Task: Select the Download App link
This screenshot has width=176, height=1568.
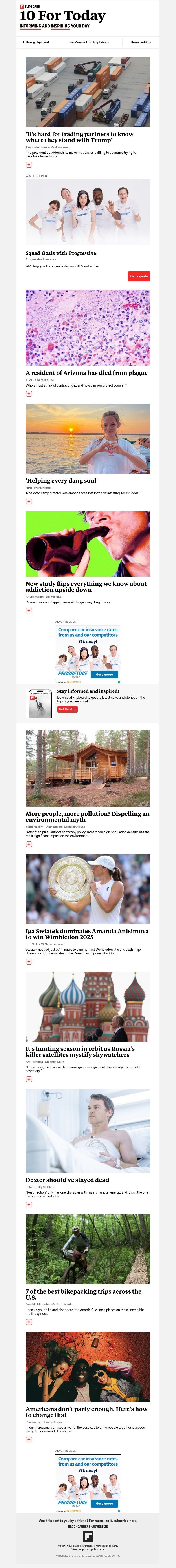Action: pos(141,42)
